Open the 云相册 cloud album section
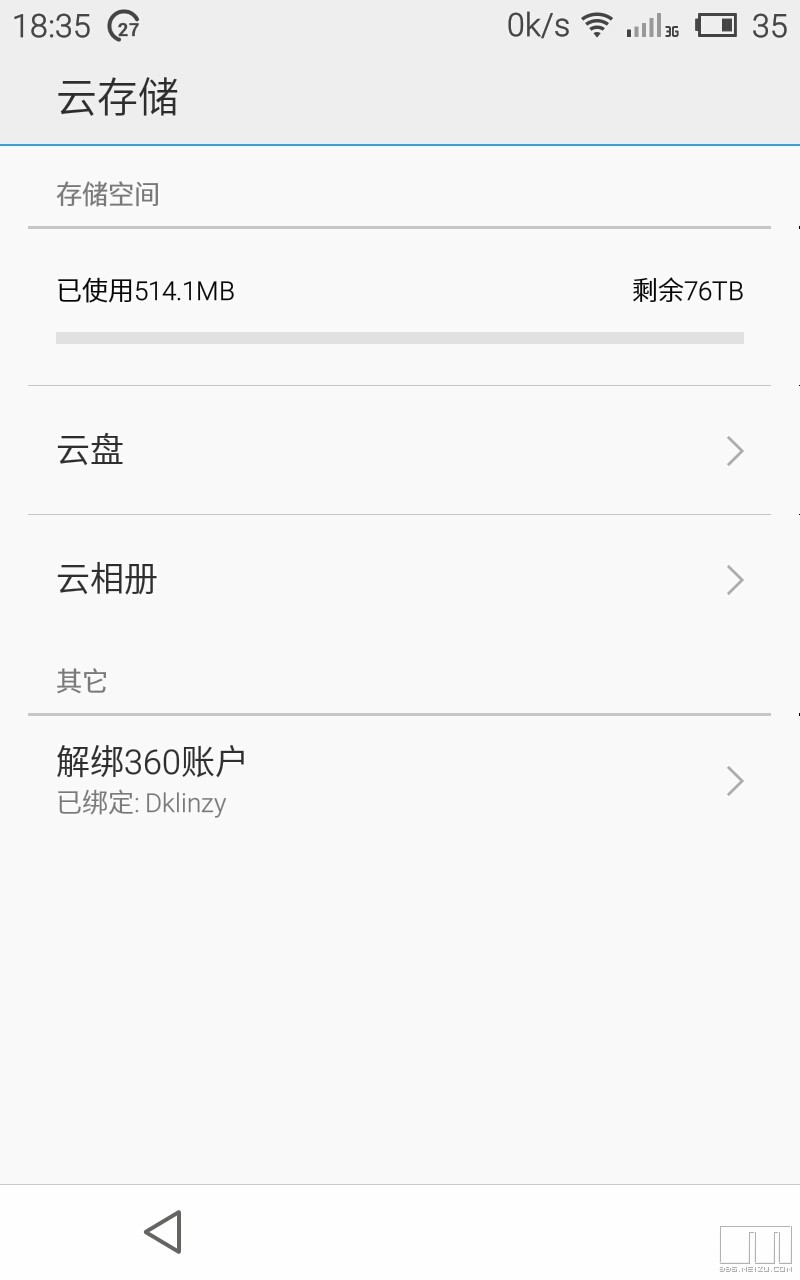800x1280 pixels. pos(400,580)
